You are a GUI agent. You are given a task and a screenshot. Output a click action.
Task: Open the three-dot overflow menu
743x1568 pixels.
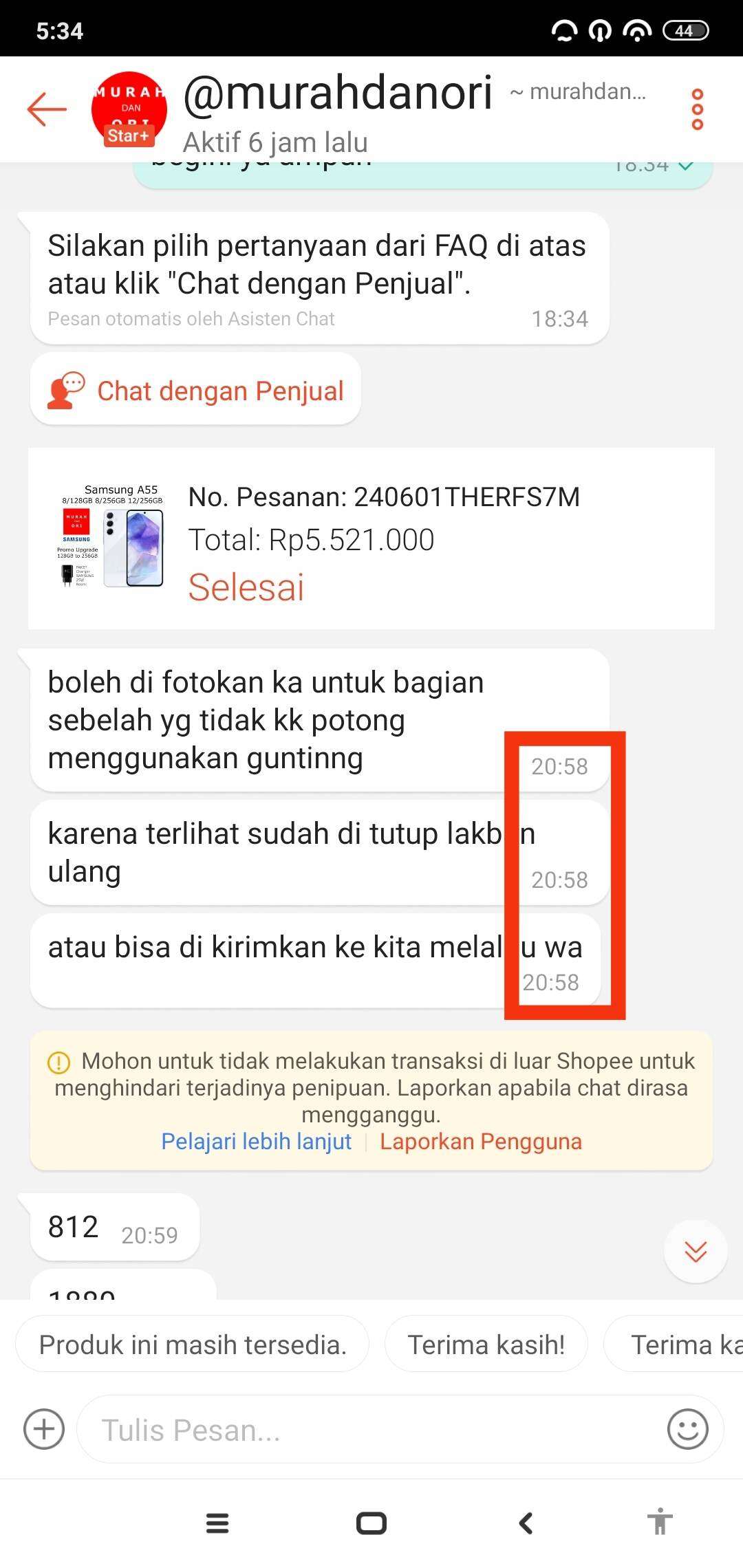(698, 109)
